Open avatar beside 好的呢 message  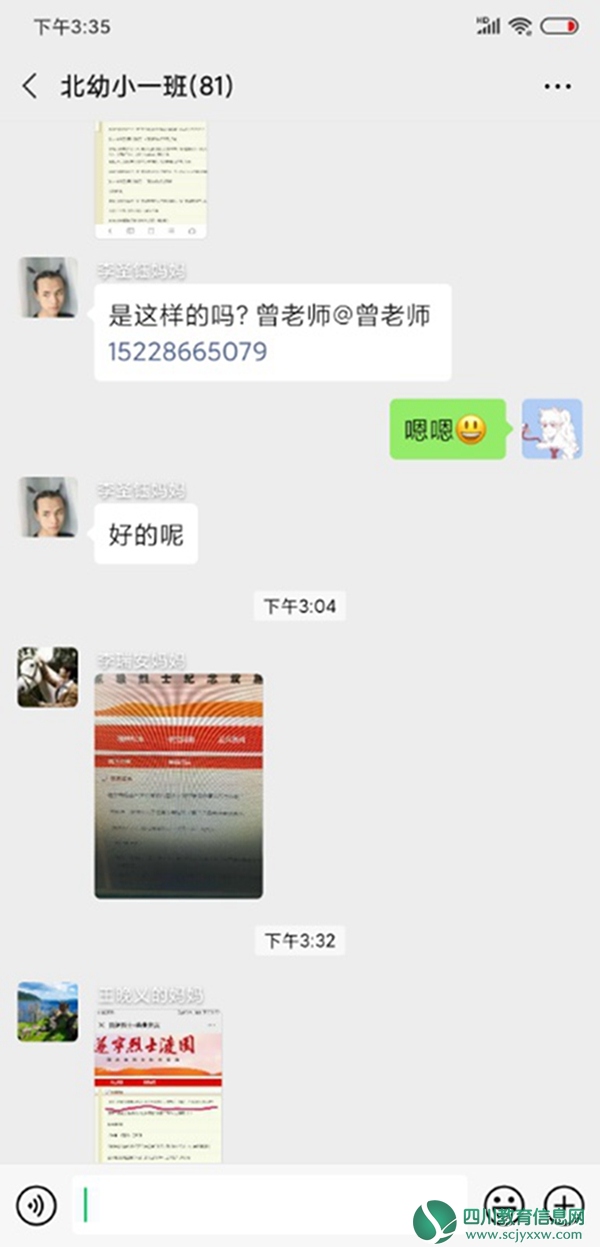tap(48, 507)
